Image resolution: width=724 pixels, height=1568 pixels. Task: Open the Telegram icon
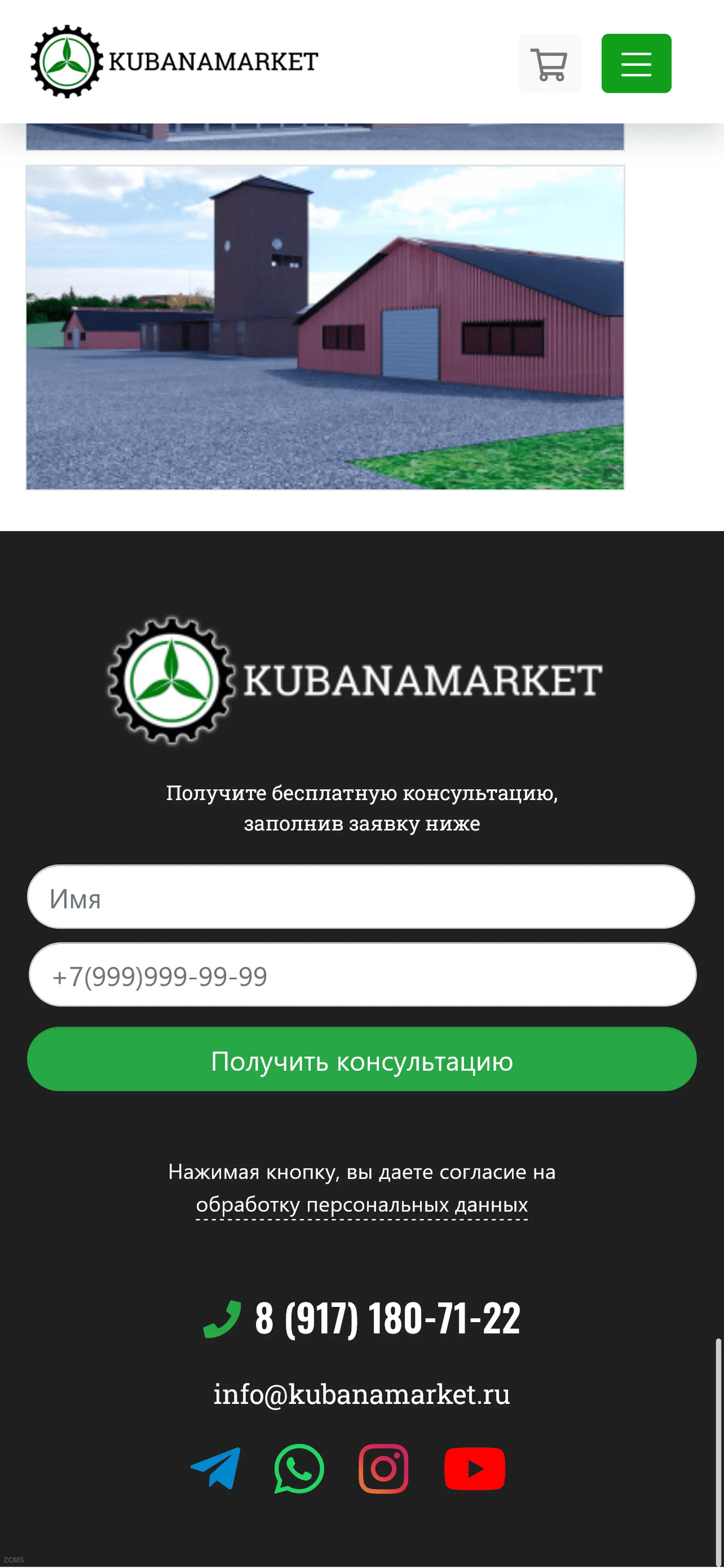[215, 1468]
